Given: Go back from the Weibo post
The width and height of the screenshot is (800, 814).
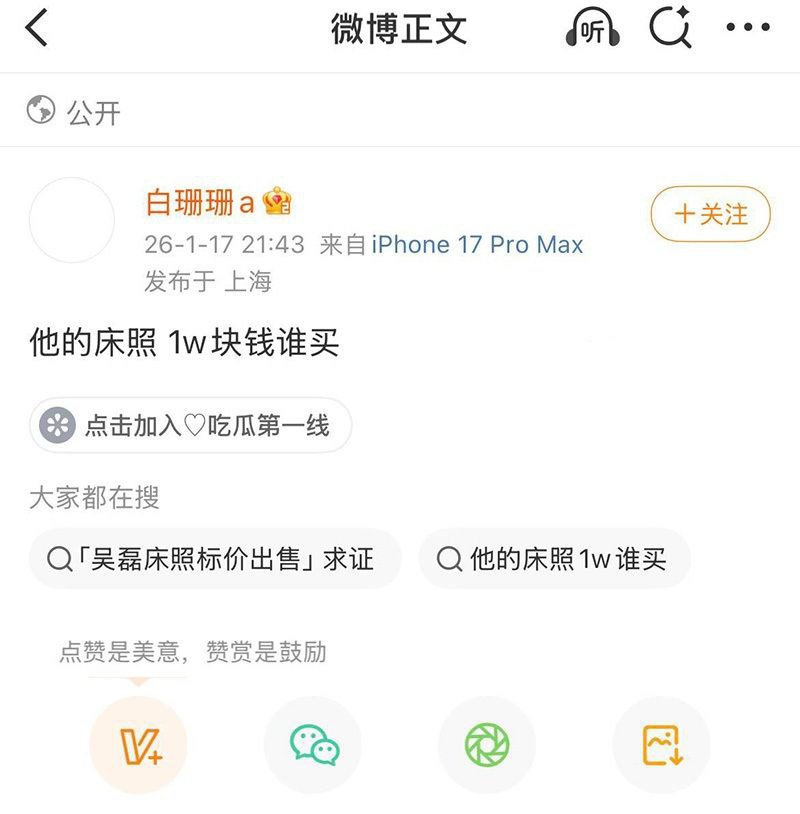Looking at the screenshot, I should [36, 28].
